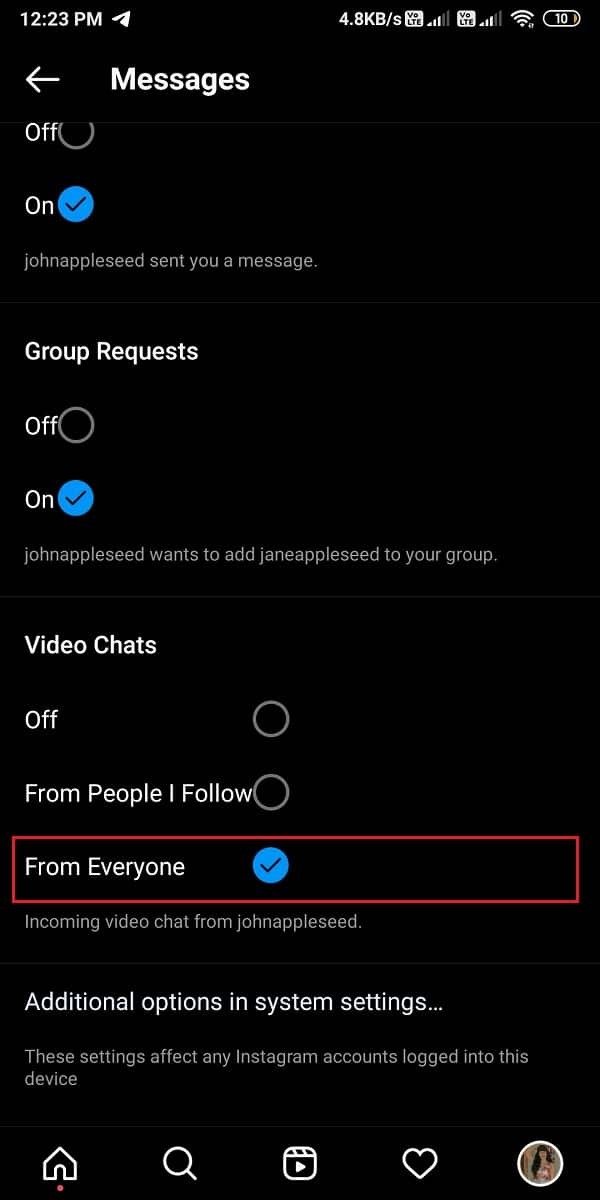Screen dimensions: 600x1200
Task: Open Additional options in system settings
Action: [x=233, y=1002]
